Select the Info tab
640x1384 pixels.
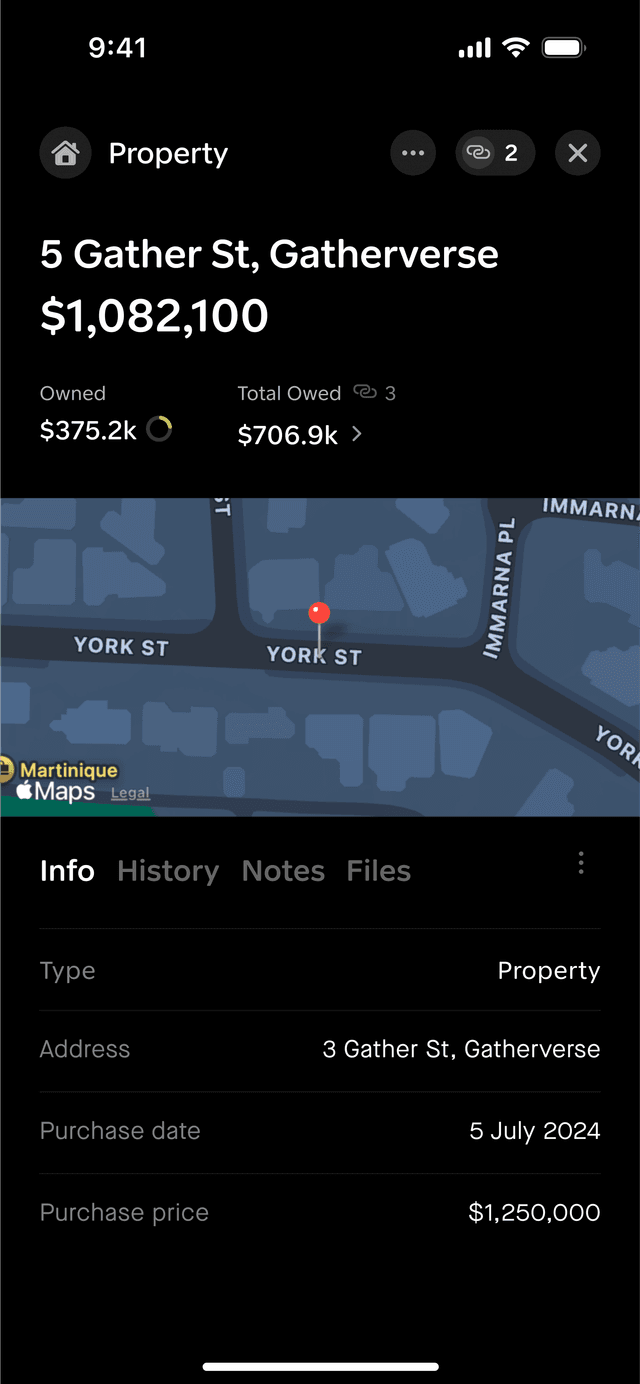pos(67,871)
